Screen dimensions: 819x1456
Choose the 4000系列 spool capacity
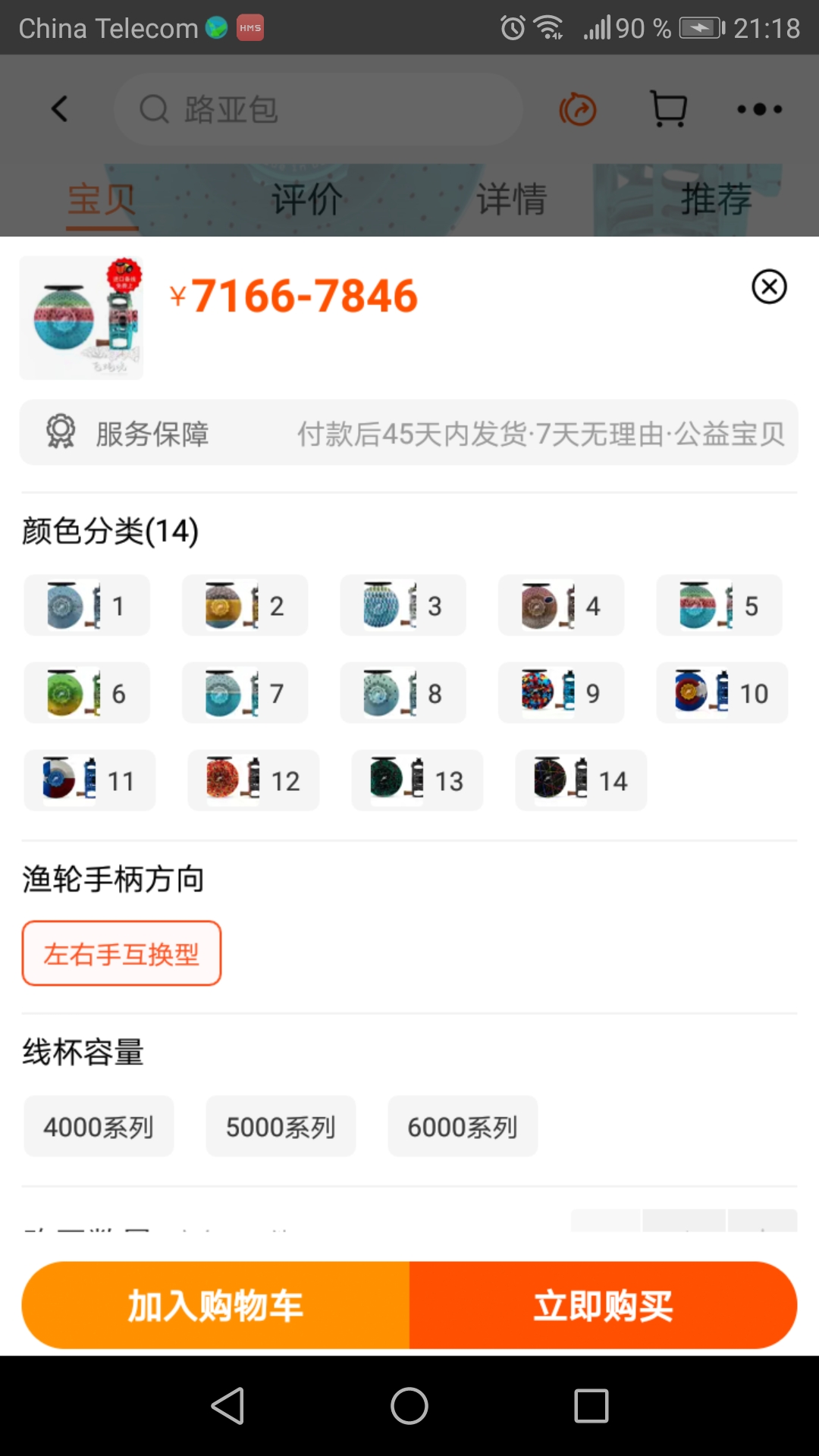point(99,1126)
